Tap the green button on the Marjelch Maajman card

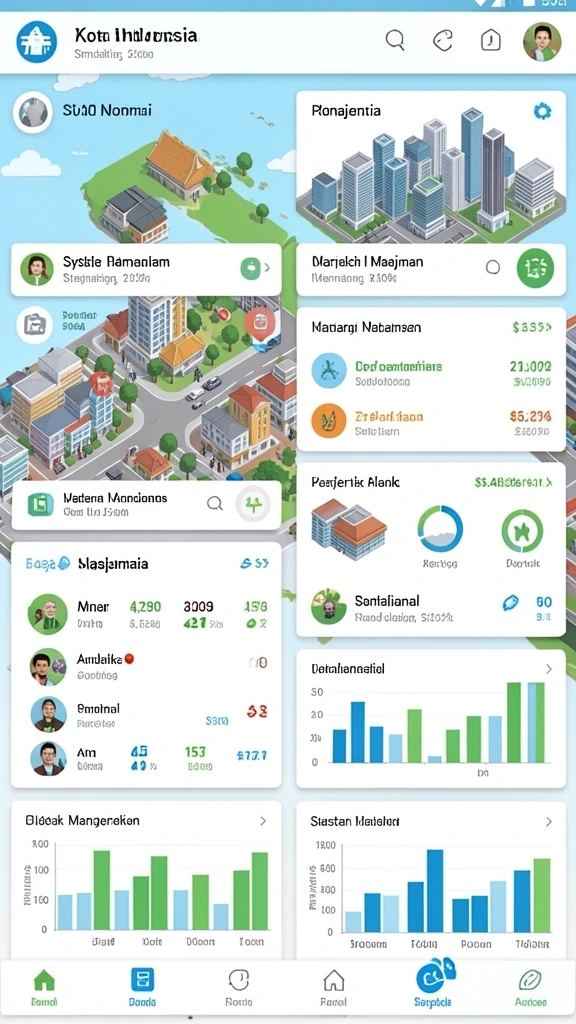coord(535,268)
